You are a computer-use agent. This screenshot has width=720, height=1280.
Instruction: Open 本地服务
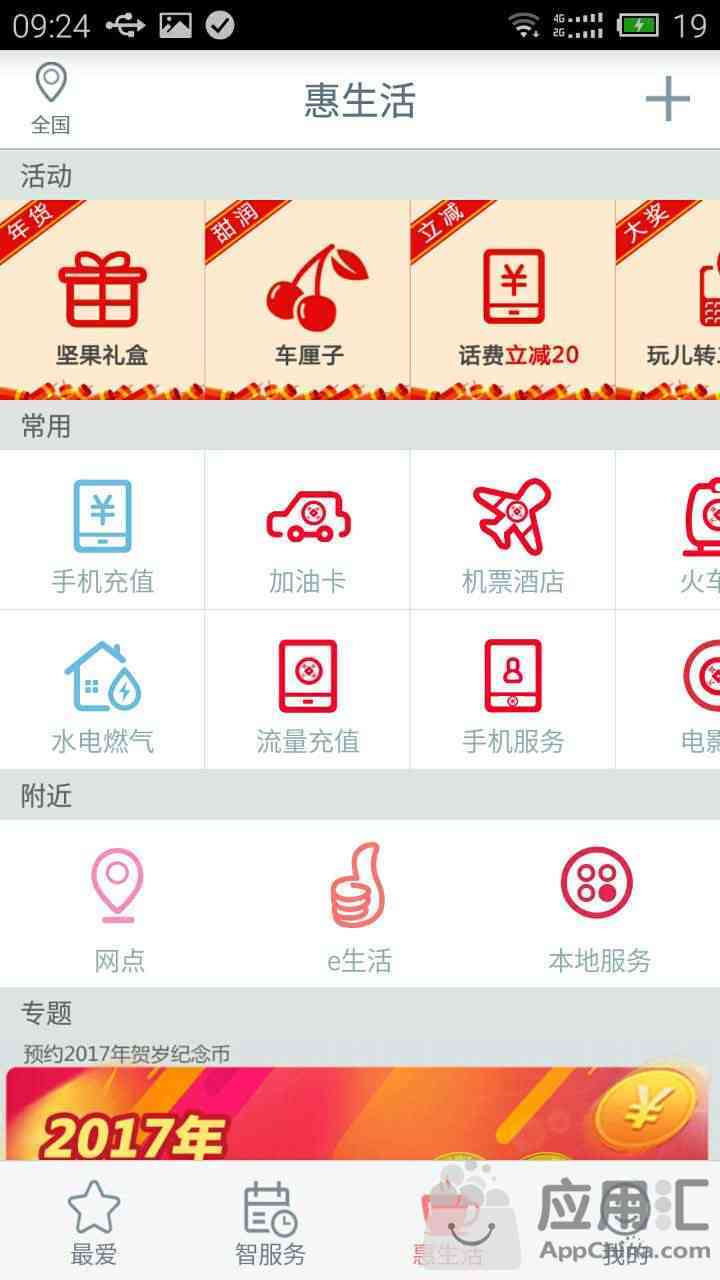599,905
